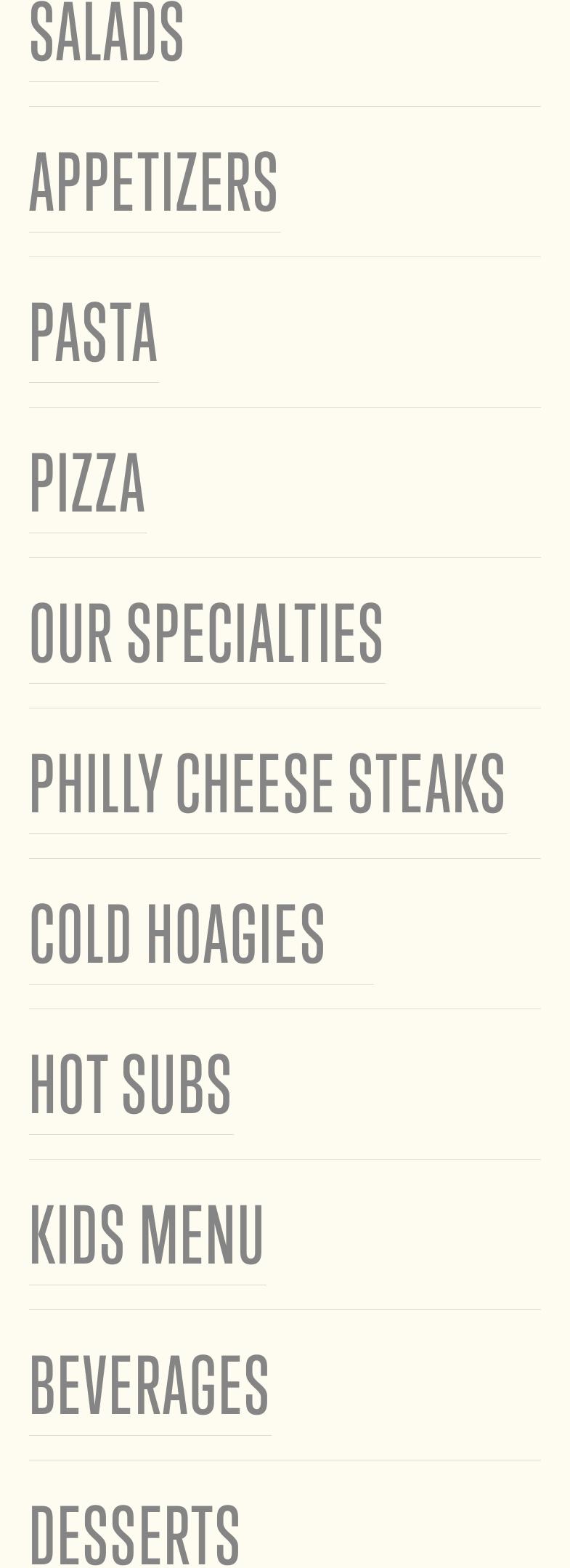Select the Pizza category
This screenshot has width=570, height=1568.
(87, 483)
